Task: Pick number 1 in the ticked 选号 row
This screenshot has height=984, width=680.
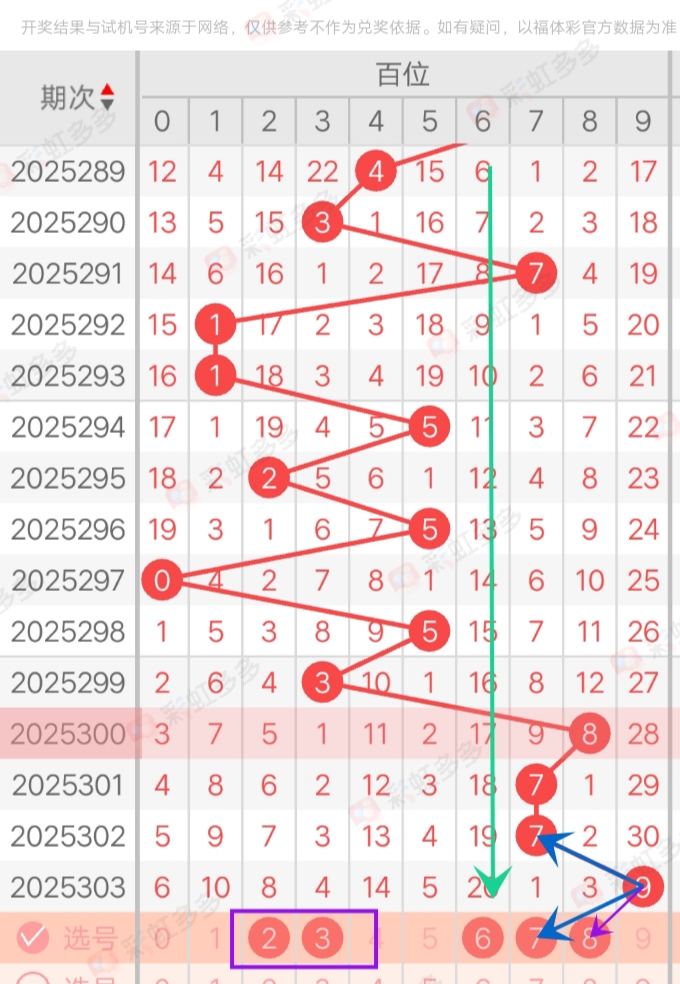Action: coord(216,938)
